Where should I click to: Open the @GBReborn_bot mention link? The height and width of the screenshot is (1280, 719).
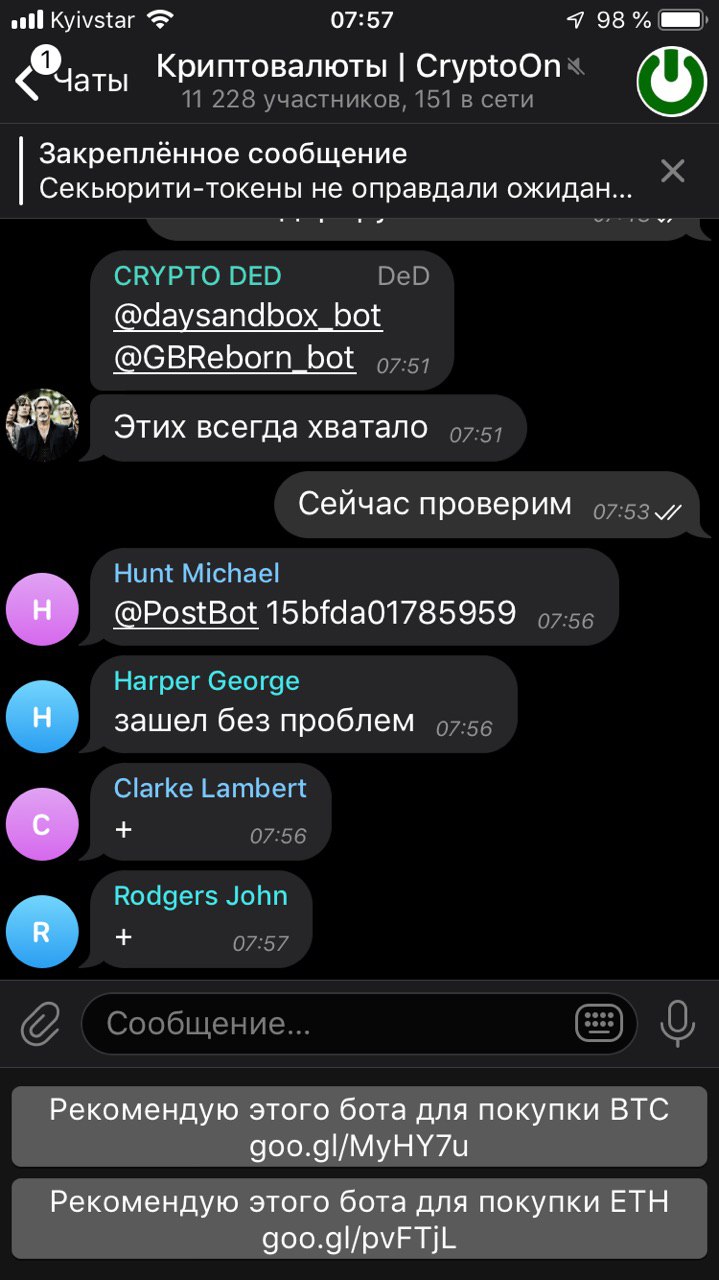234,358
